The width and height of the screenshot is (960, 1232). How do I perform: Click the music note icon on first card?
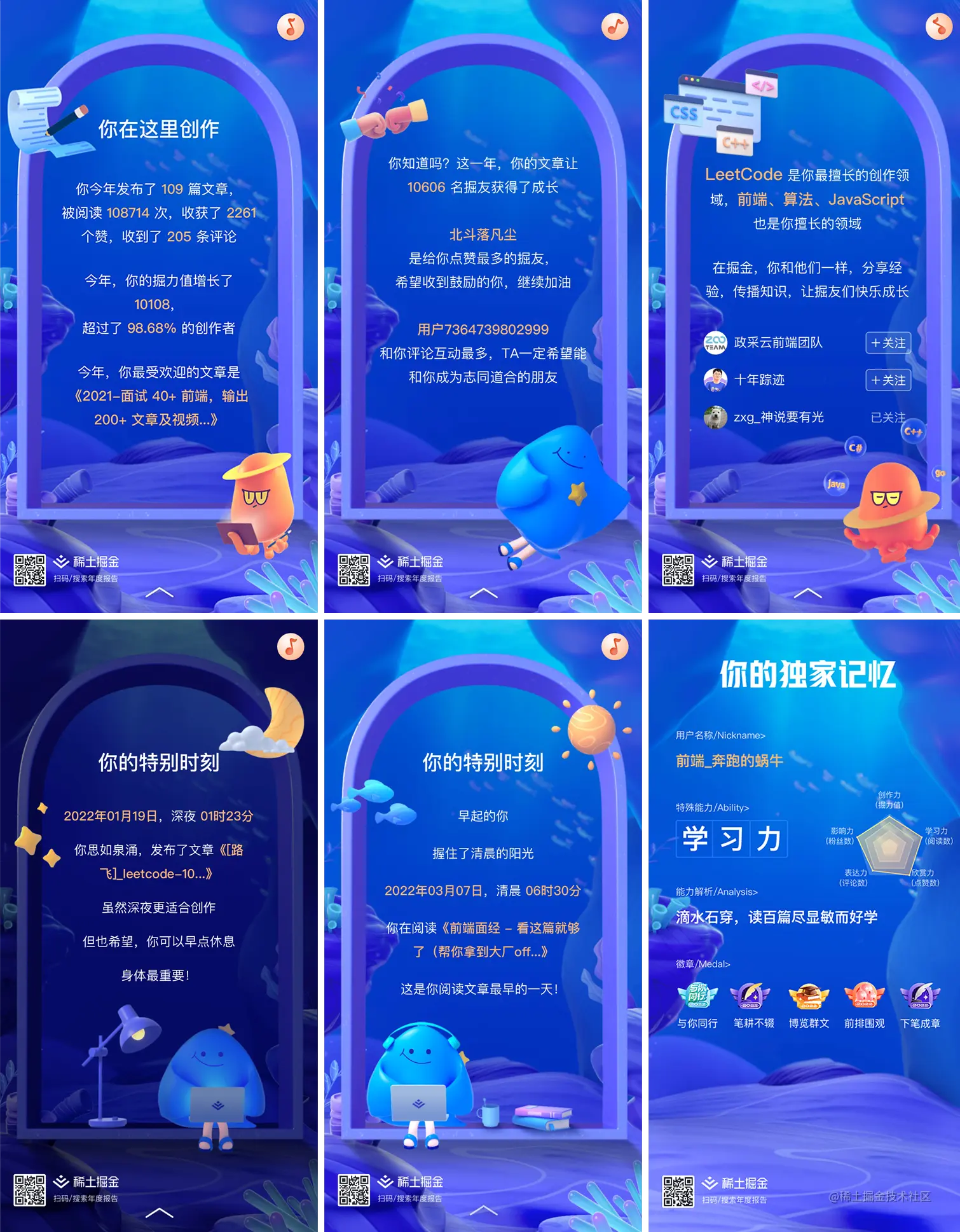[291, 27]
